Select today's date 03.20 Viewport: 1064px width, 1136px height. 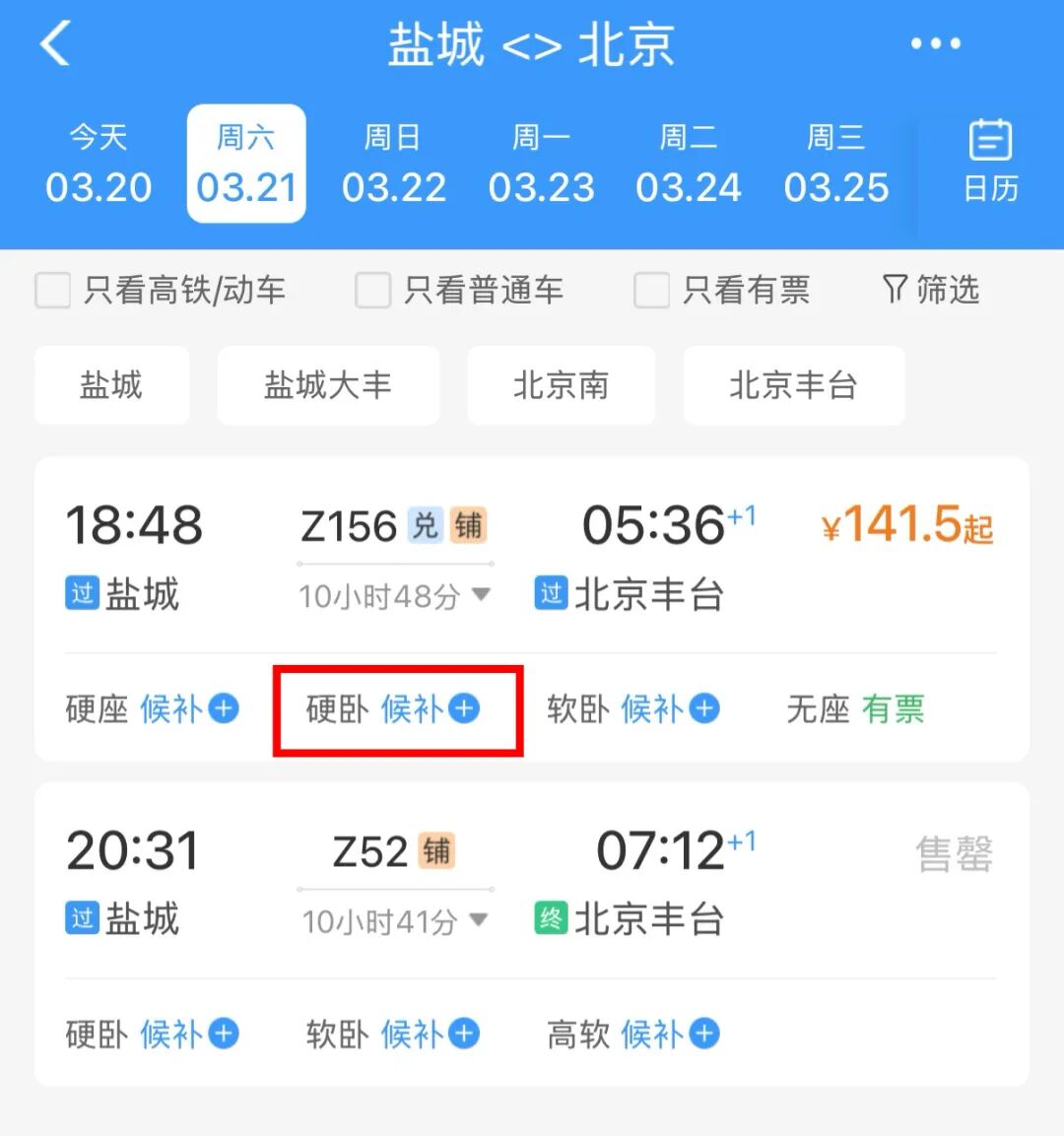click(99, 164)
